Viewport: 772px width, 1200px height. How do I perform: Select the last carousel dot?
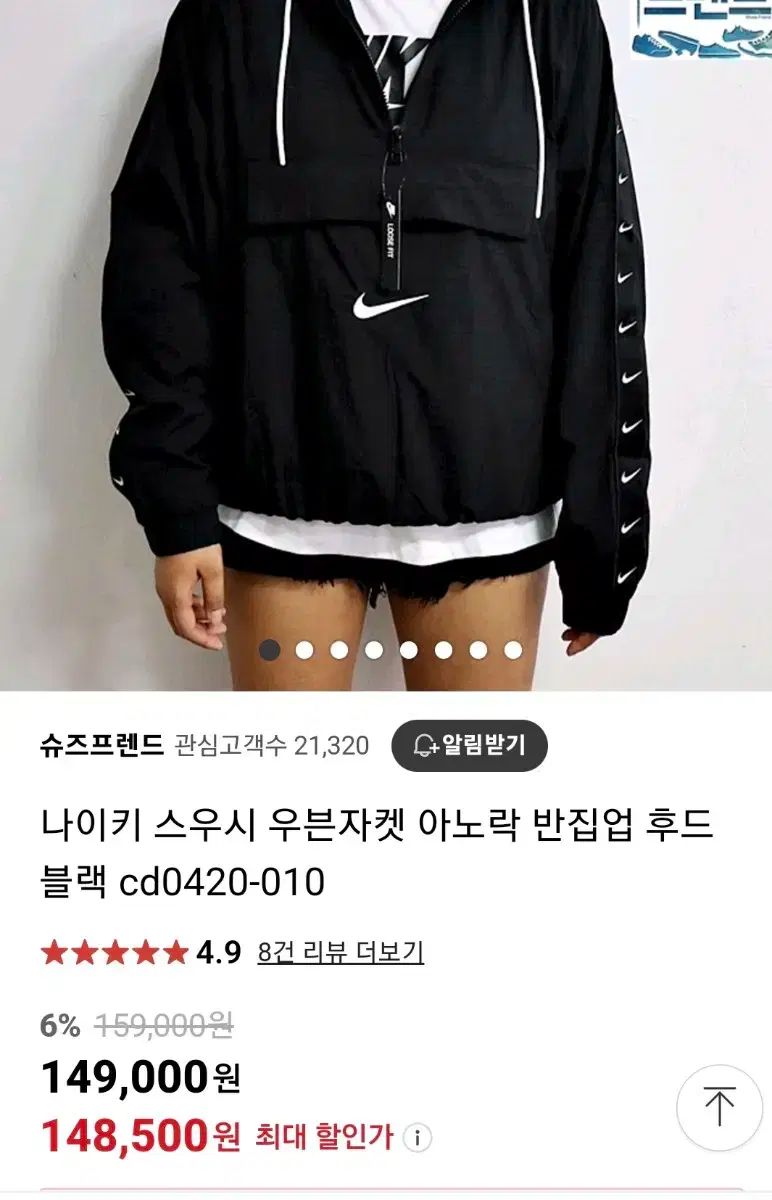[x=510, y=650]
